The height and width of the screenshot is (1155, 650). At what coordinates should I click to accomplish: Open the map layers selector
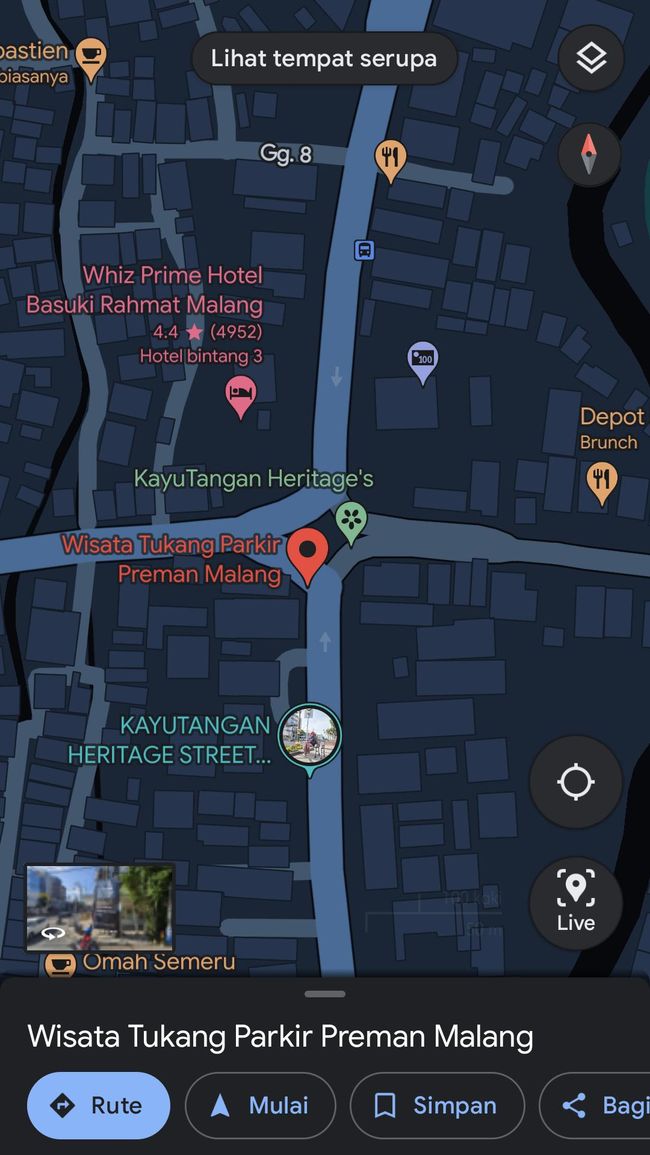coord(591,59)
